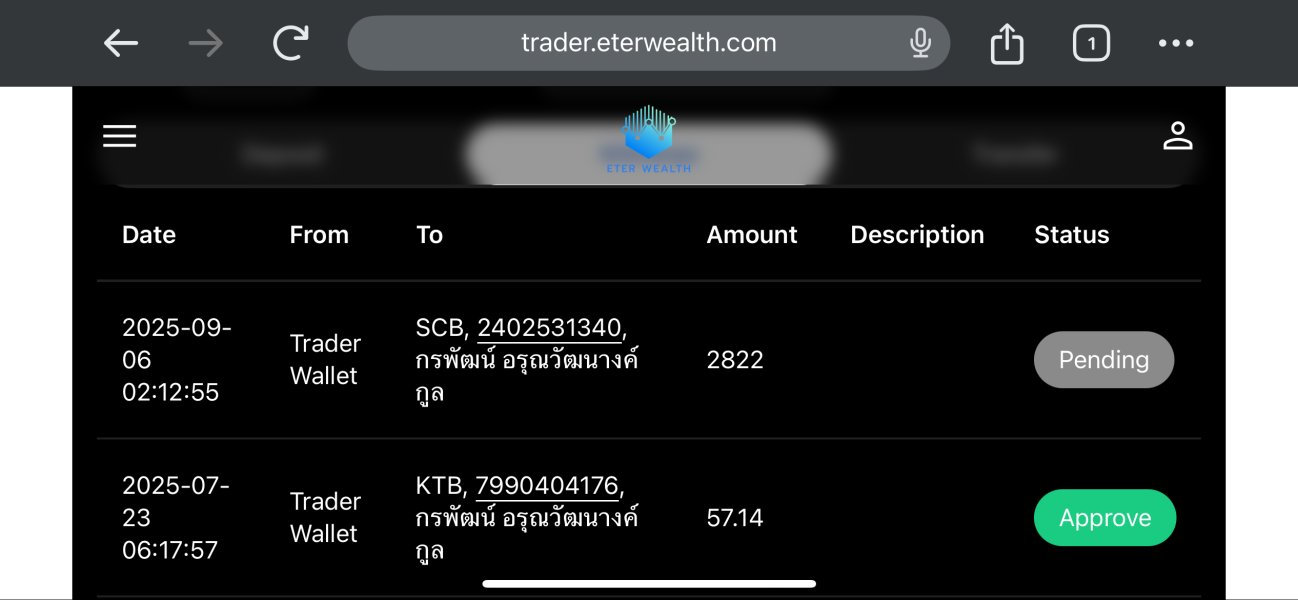Image resolution: width=1298 pixels, height=600 pixels.
Task: Open the hamburger side menu
Action: [120, 136]
